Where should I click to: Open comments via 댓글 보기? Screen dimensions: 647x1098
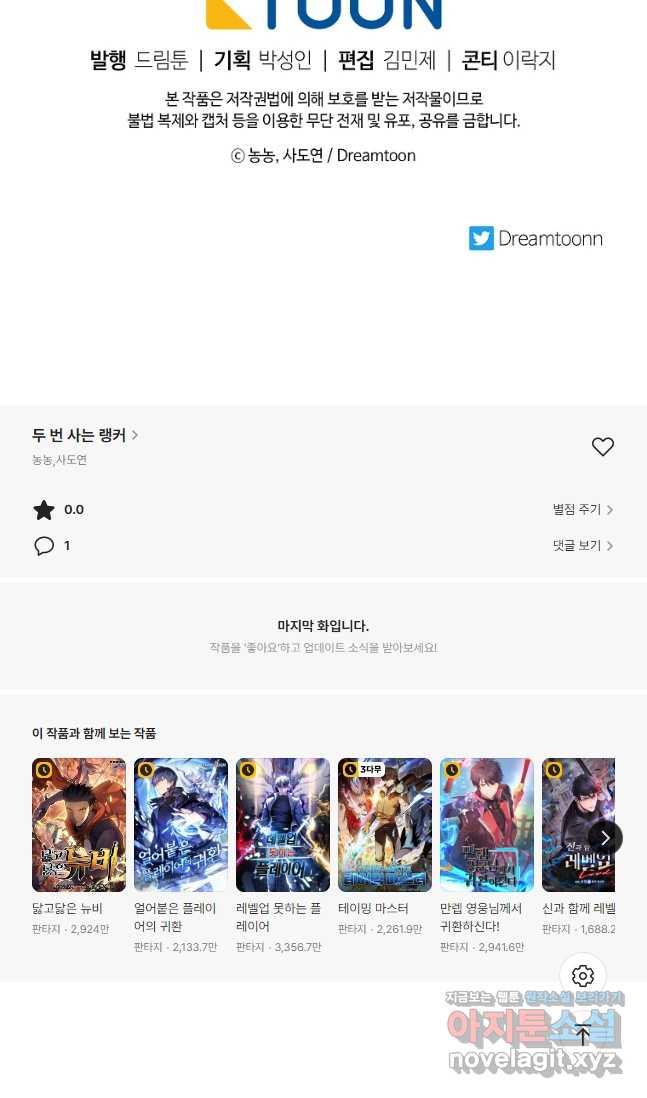pos(583,545)
